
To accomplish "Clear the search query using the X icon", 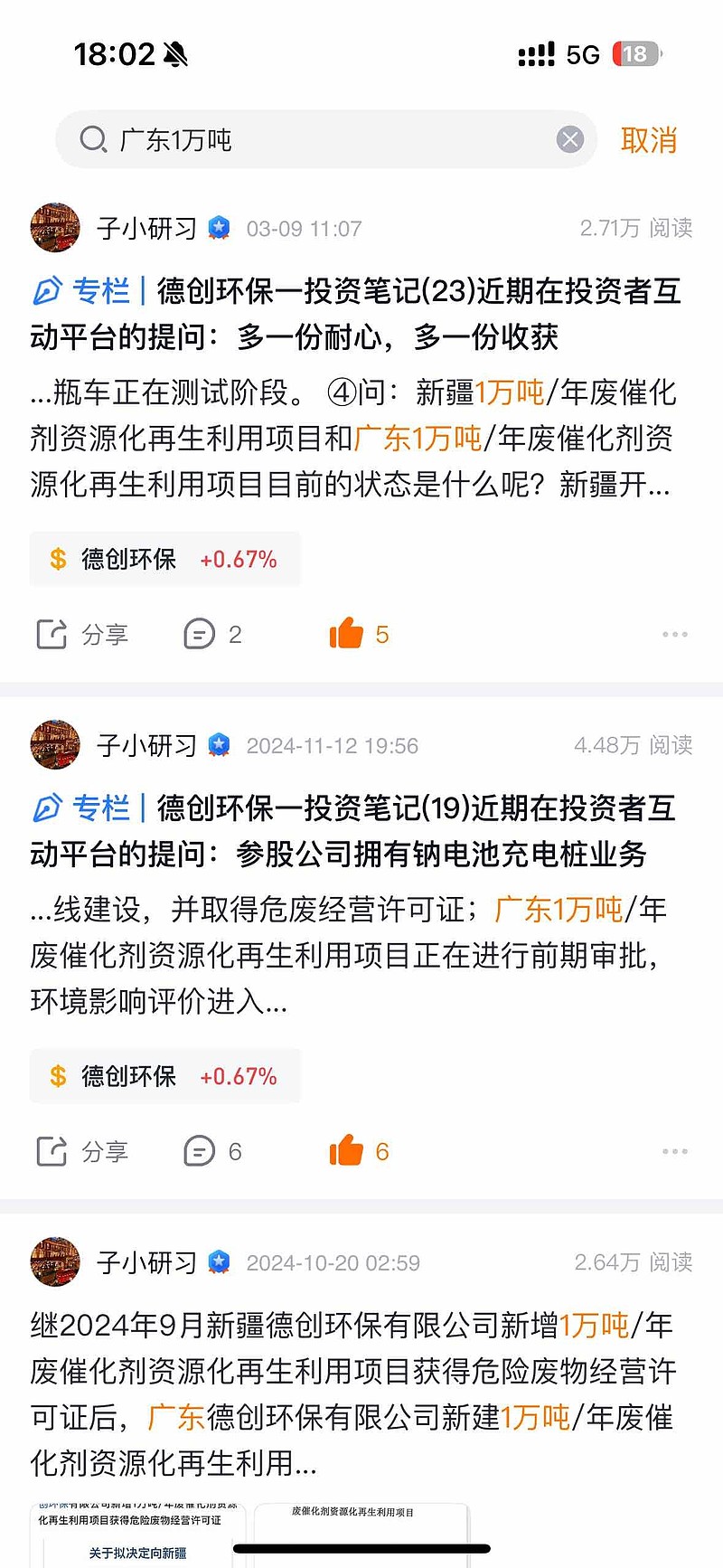I will coord(569,139).
